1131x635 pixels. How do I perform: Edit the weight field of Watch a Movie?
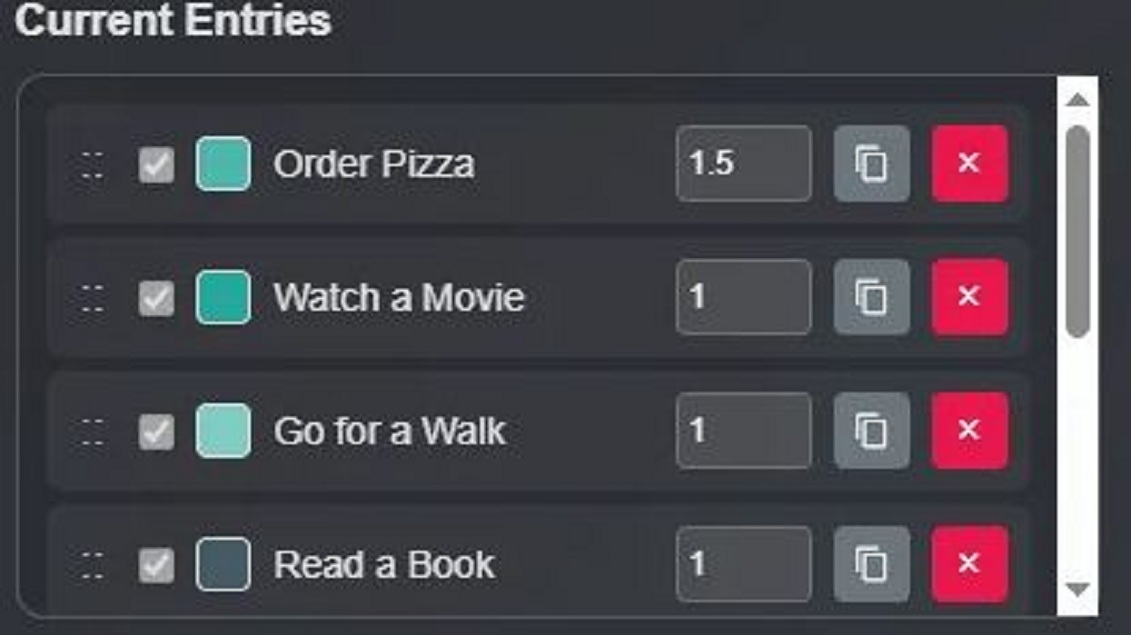743,297
